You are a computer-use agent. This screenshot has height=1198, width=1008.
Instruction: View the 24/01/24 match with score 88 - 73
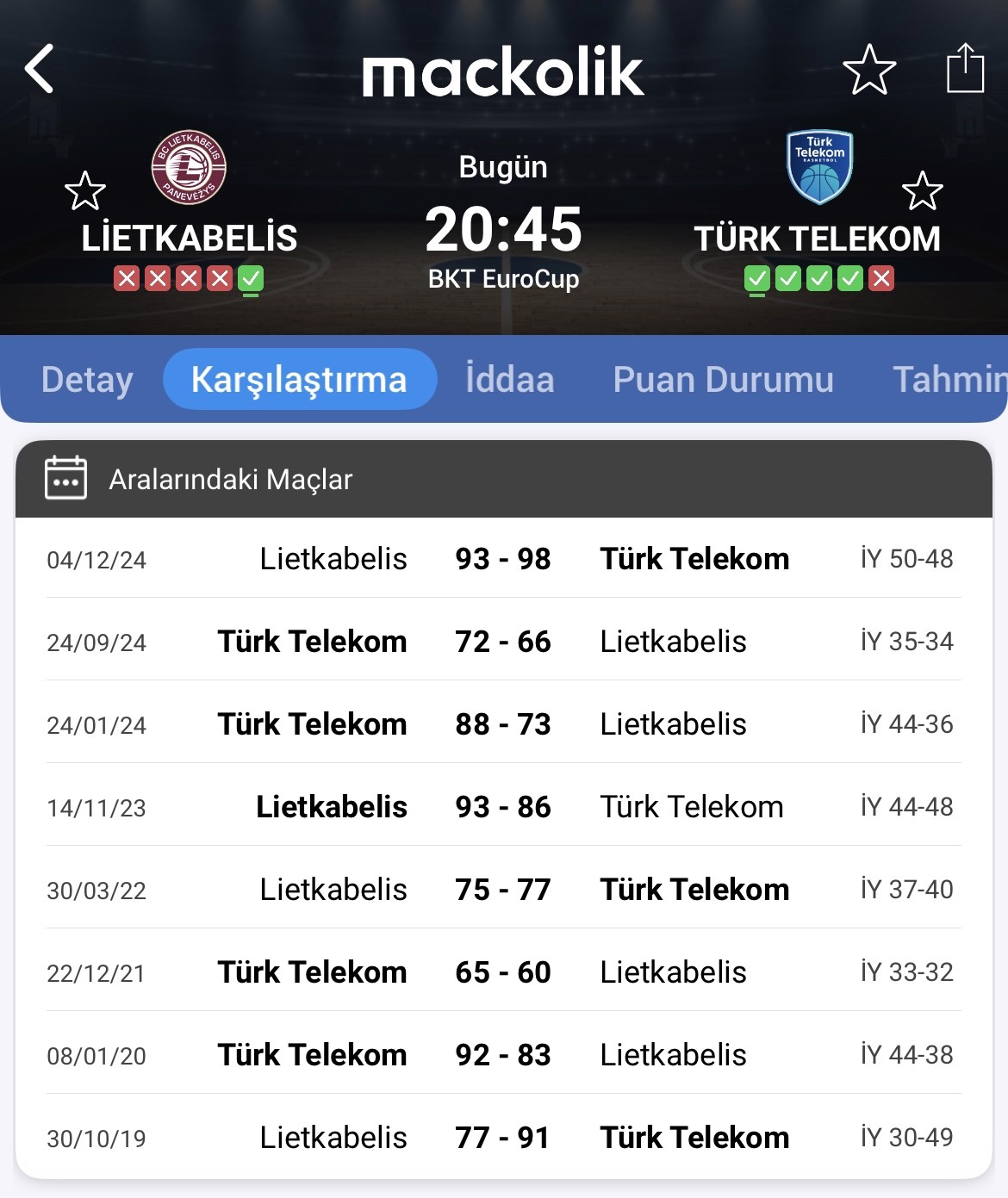click(x=503, y=724)
